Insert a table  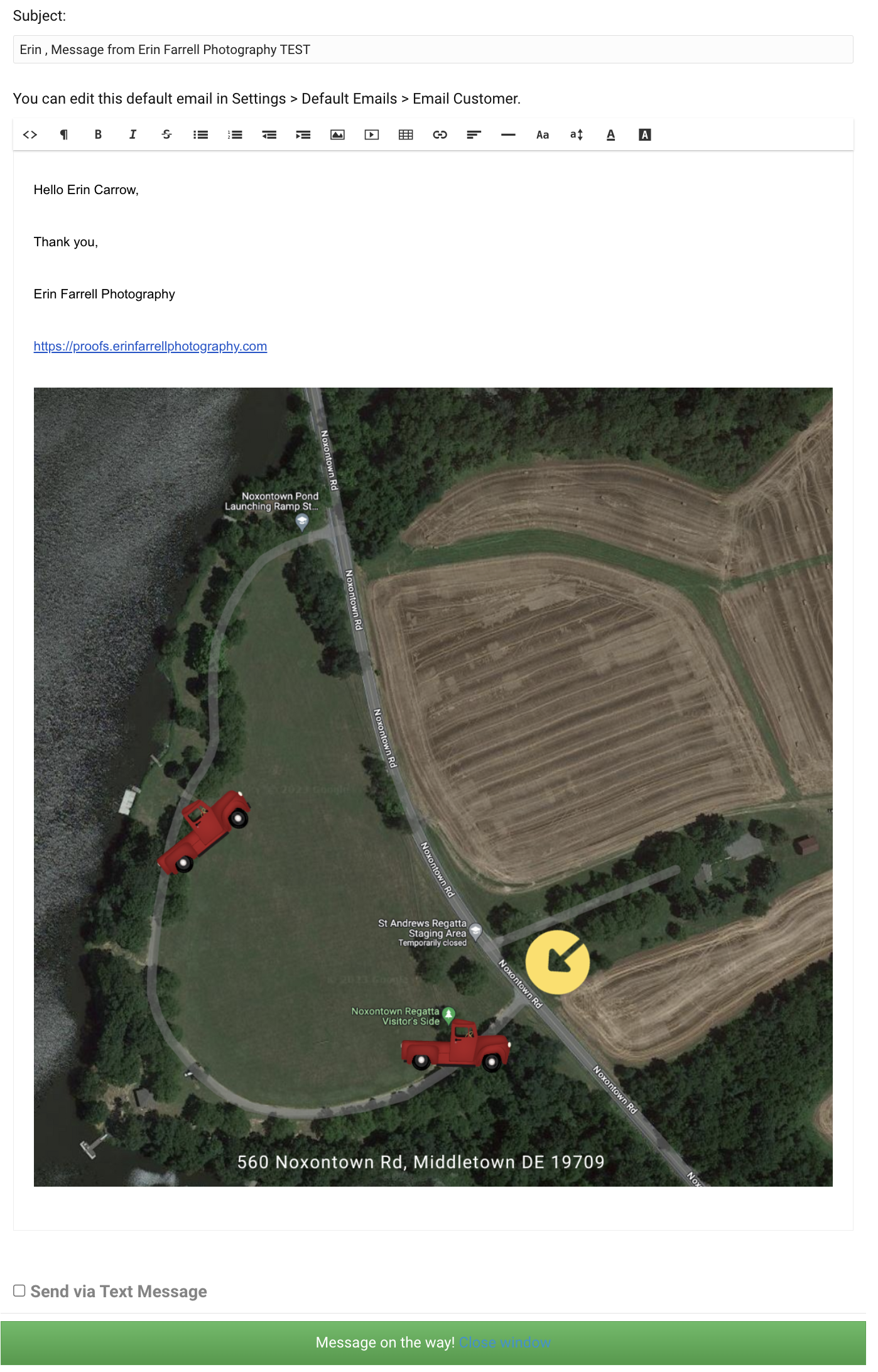[x=406, y=134]
